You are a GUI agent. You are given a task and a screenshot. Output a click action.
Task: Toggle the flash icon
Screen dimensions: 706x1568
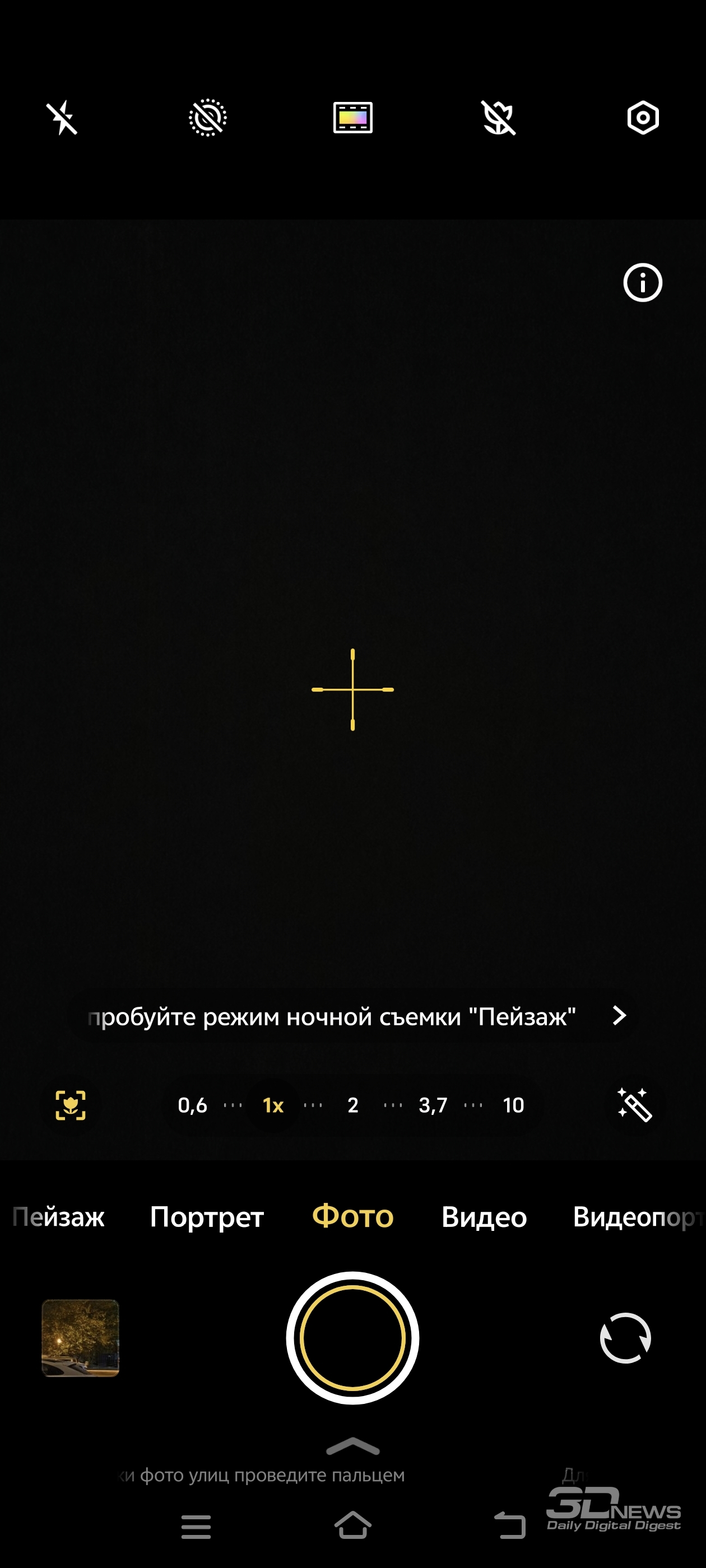pyautogui.click(x=62, y=118)
